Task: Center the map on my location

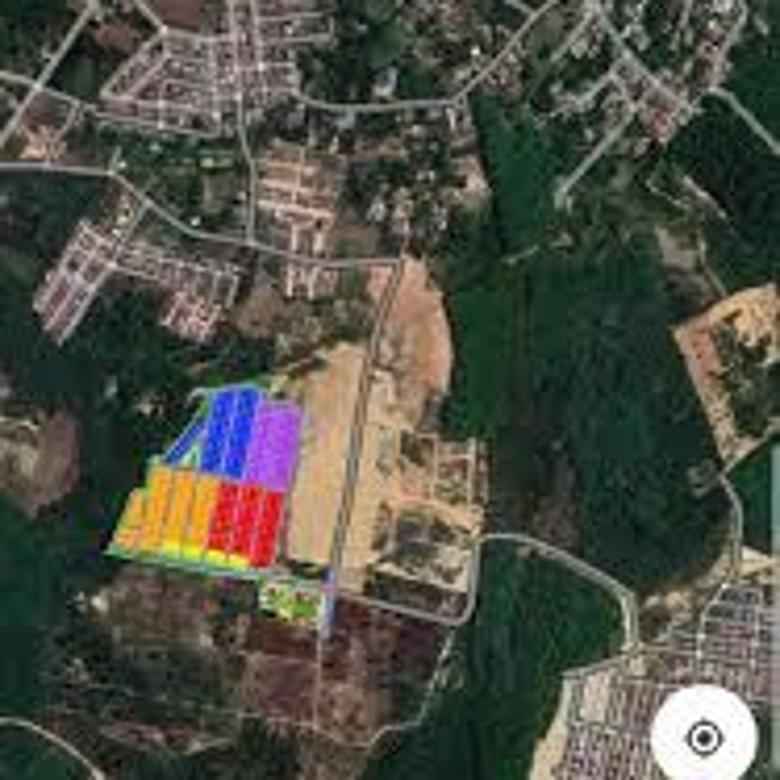Action: coord(704,738)
